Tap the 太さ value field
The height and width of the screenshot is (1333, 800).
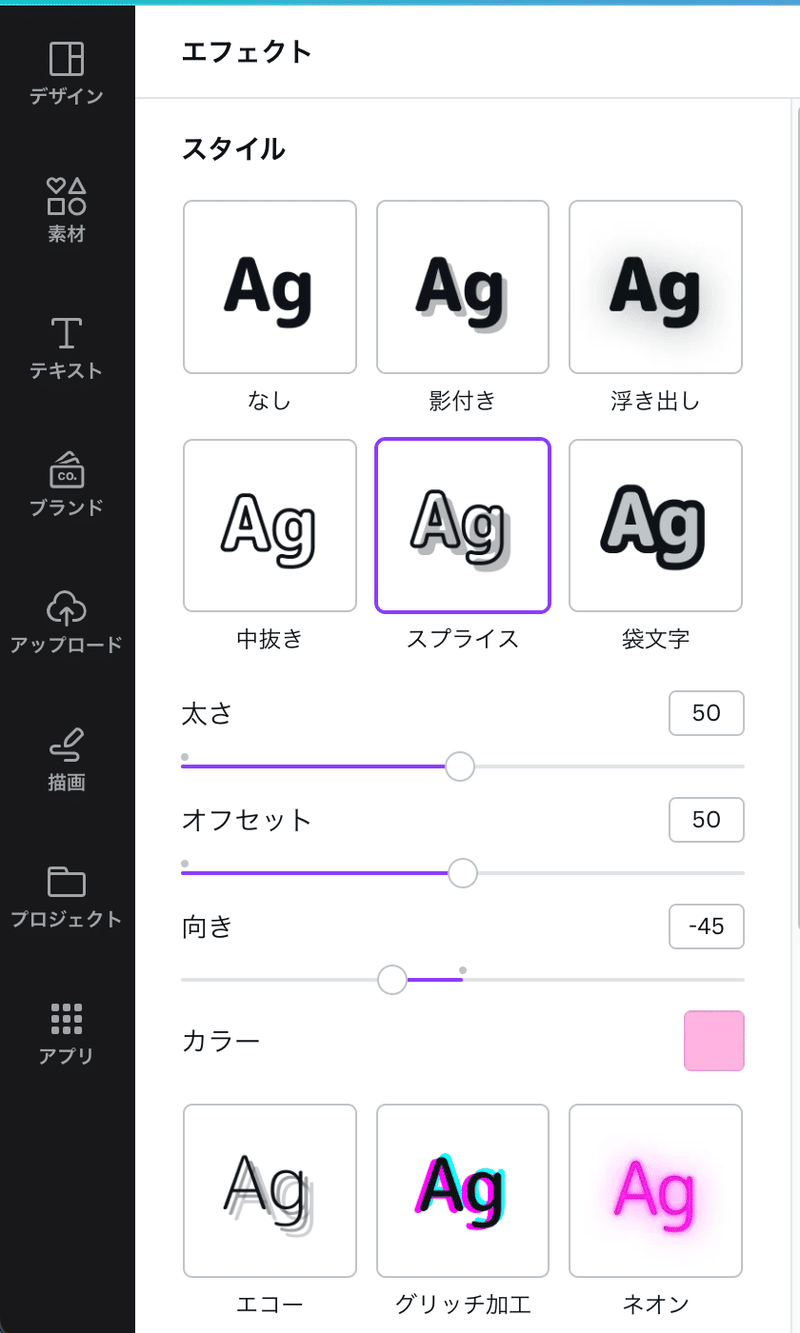(707, 713)
